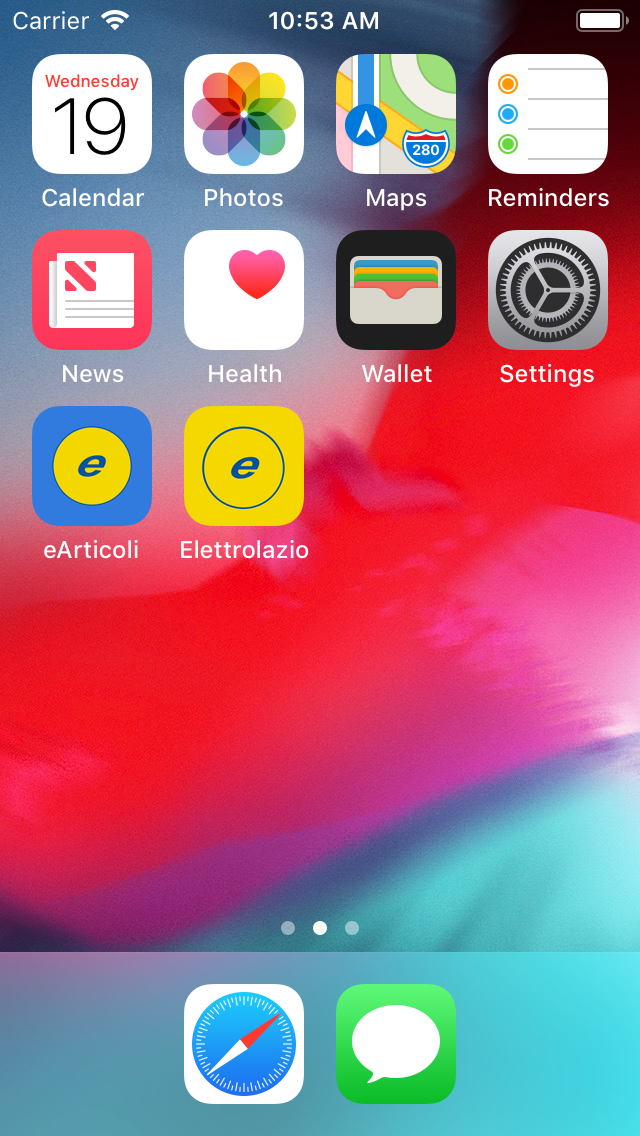Launch the Photos app
The image size is (640, 1136).
click(244, 114)
